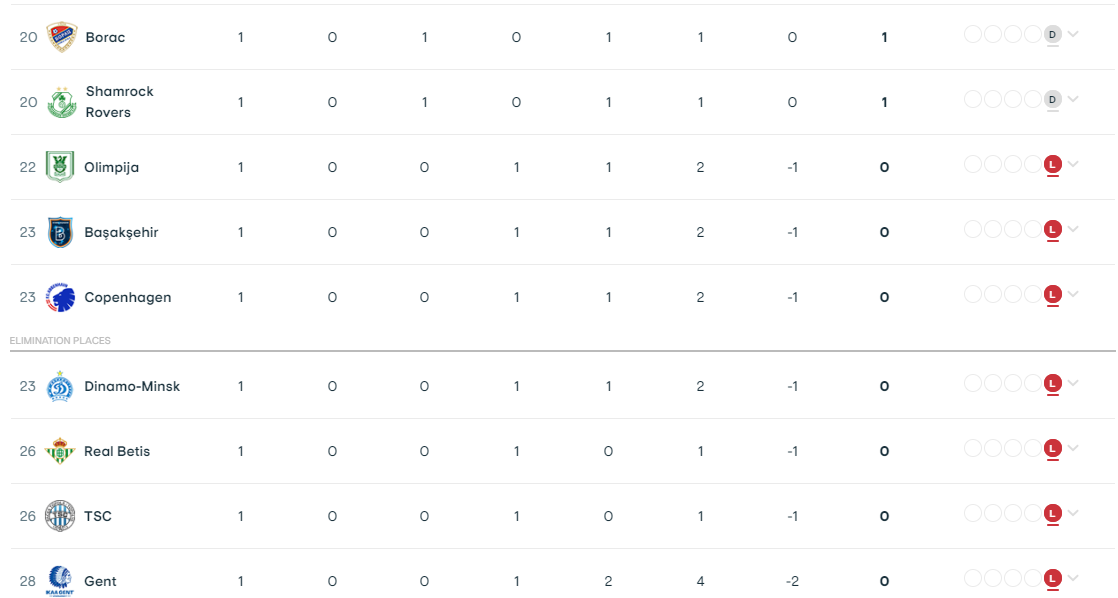Expand the Copenhagen row chevron

click(1073, 294)
